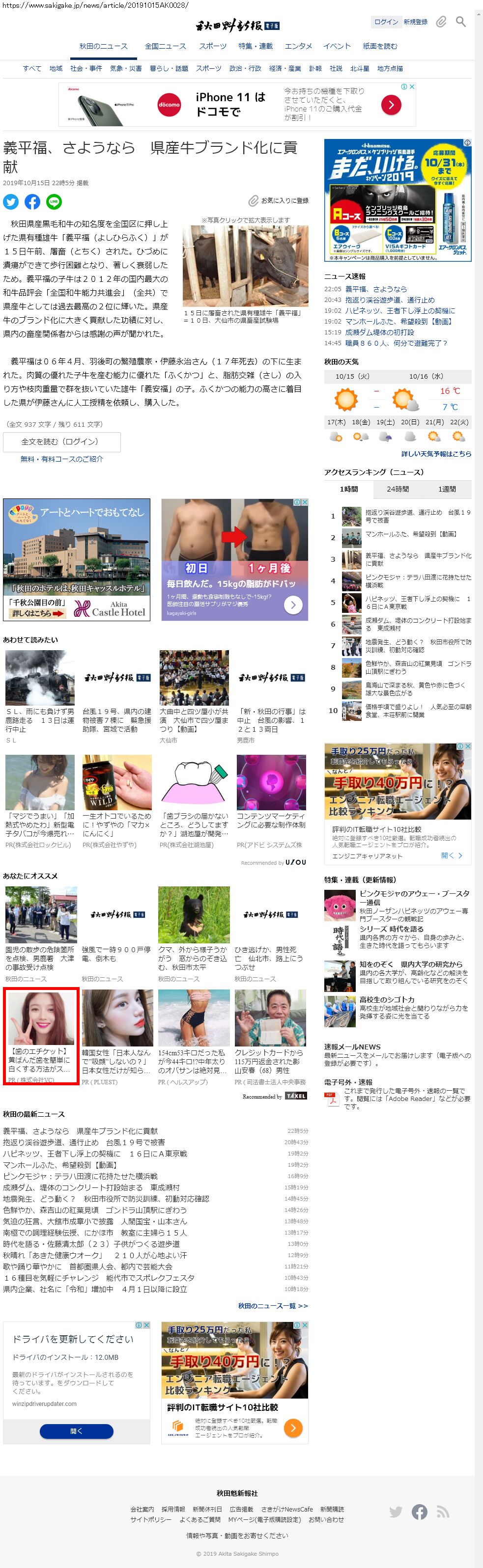483x1568 pixels.
Task: Share the article on Facebook
Action: pyautogui.click(x=32, y=201)
